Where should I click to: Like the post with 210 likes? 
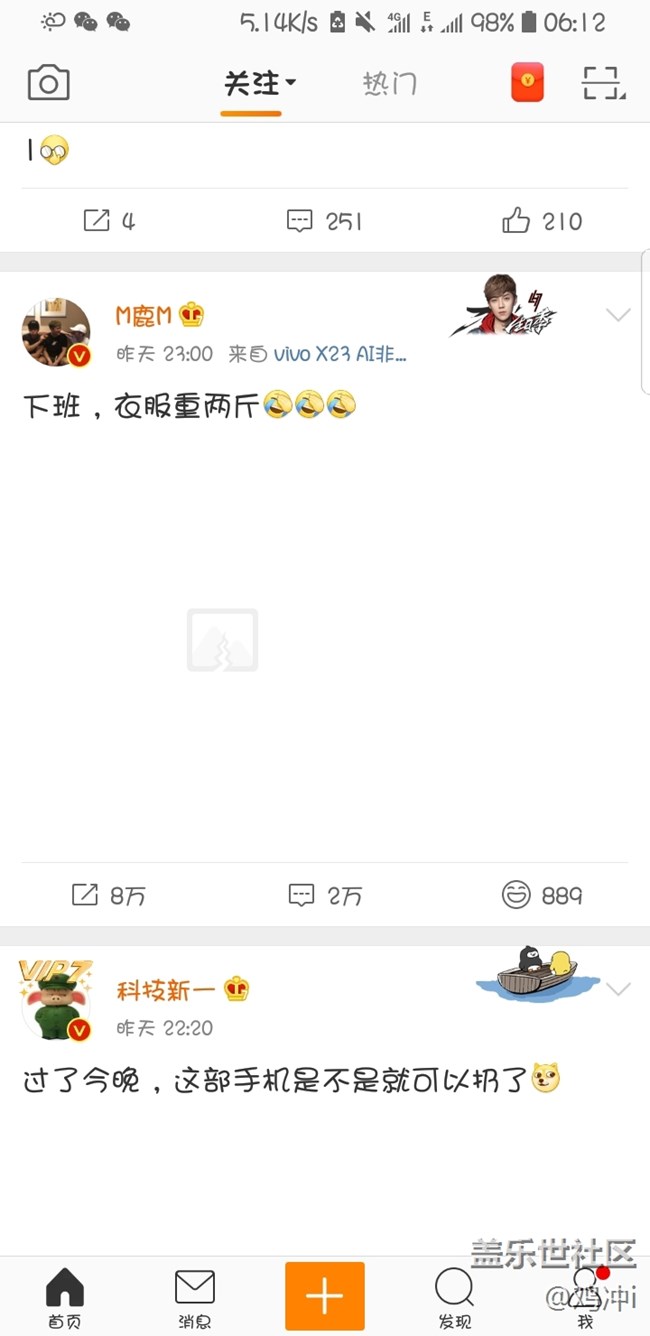(542, 221)
